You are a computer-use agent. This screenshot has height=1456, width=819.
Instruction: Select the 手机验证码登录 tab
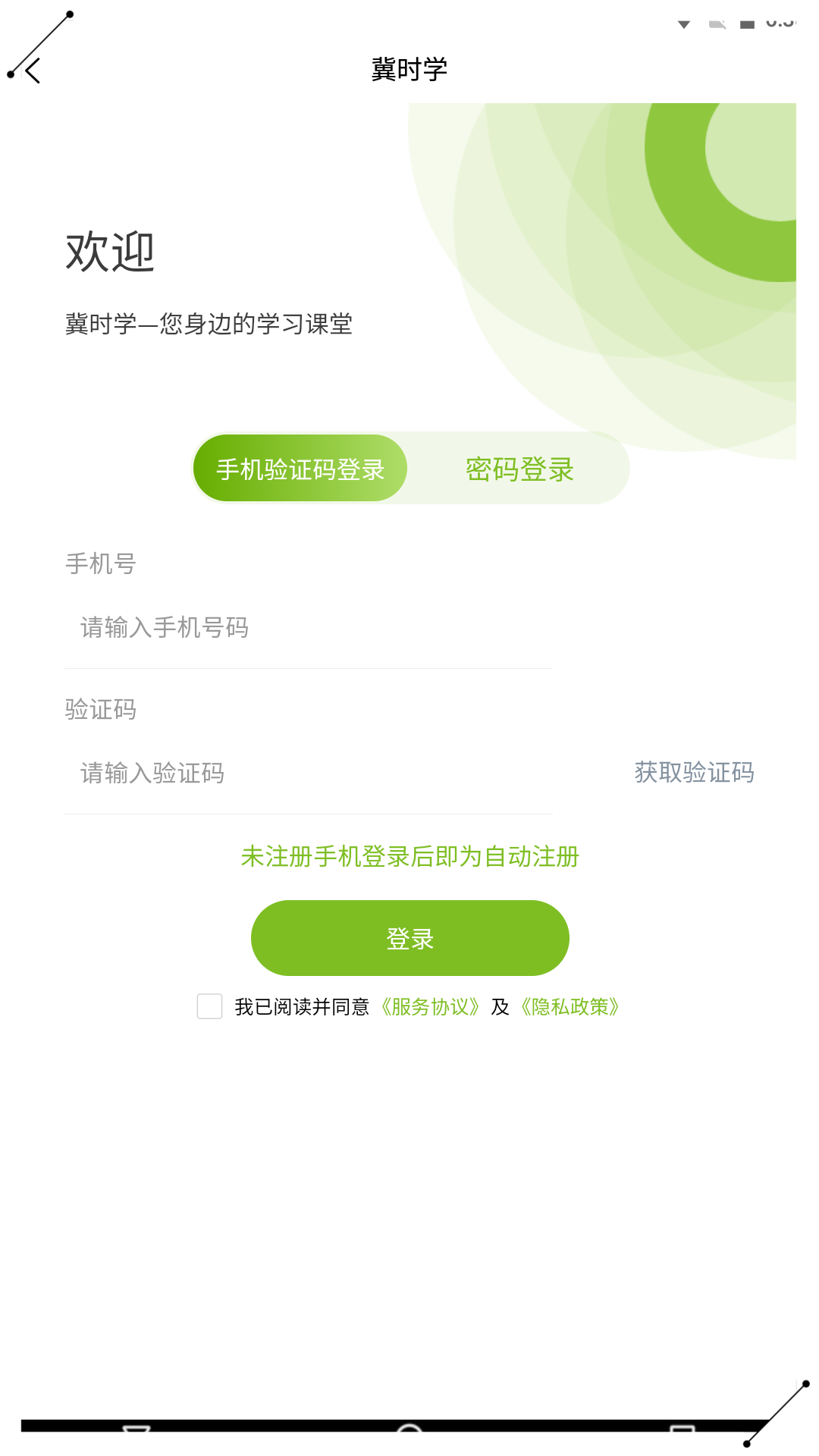tap(300, 469)
